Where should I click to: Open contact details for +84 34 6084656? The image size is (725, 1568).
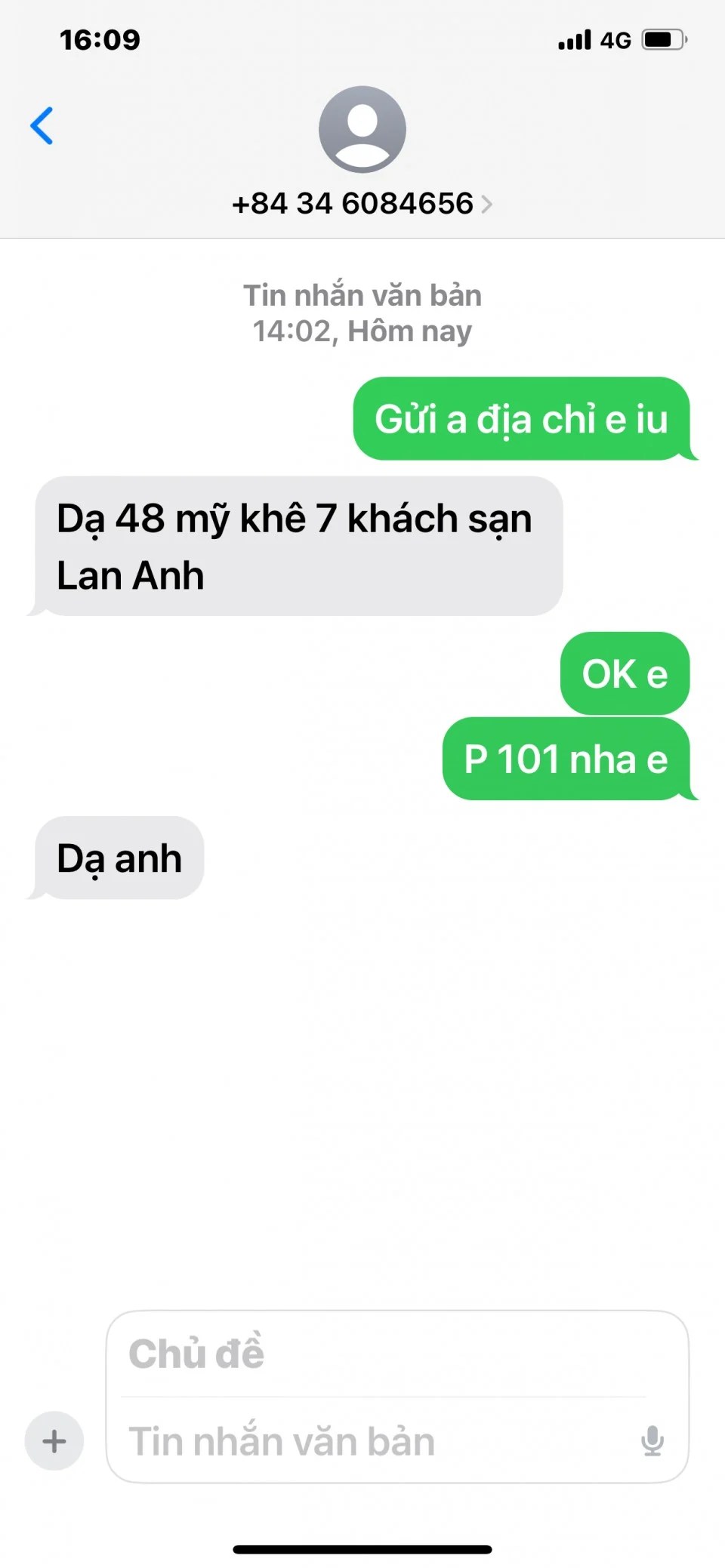[x=362, y=203]
